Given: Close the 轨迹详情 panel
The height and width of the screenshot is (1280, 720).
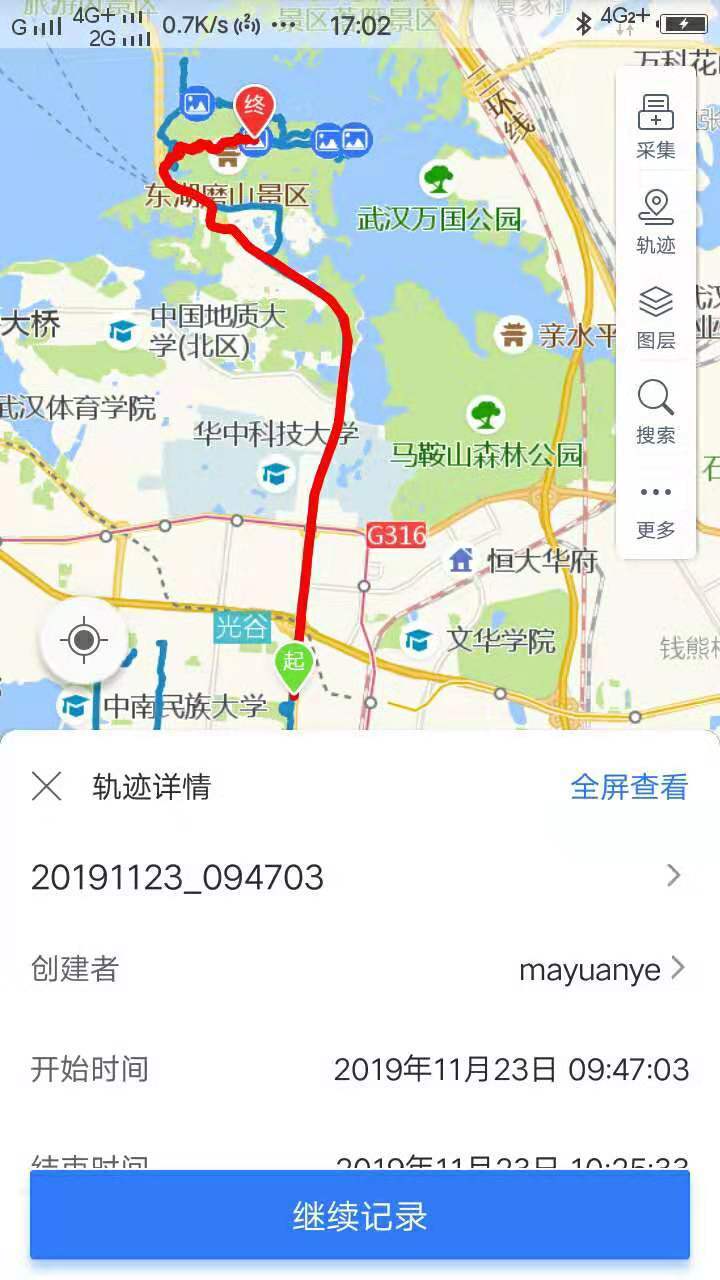Looking at the screenshot, I should tap(47, 787).
